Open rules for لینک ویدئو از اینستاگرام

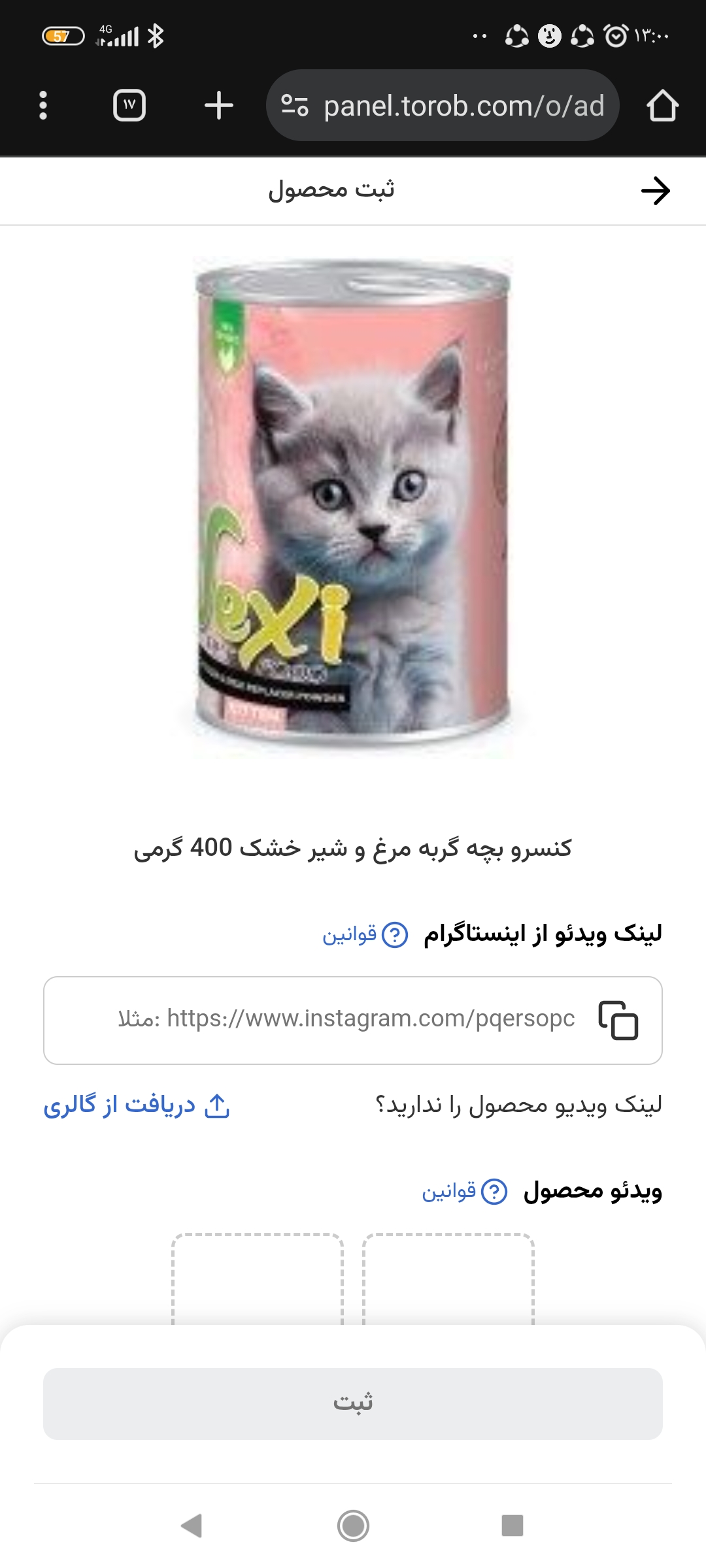[366, 934]
